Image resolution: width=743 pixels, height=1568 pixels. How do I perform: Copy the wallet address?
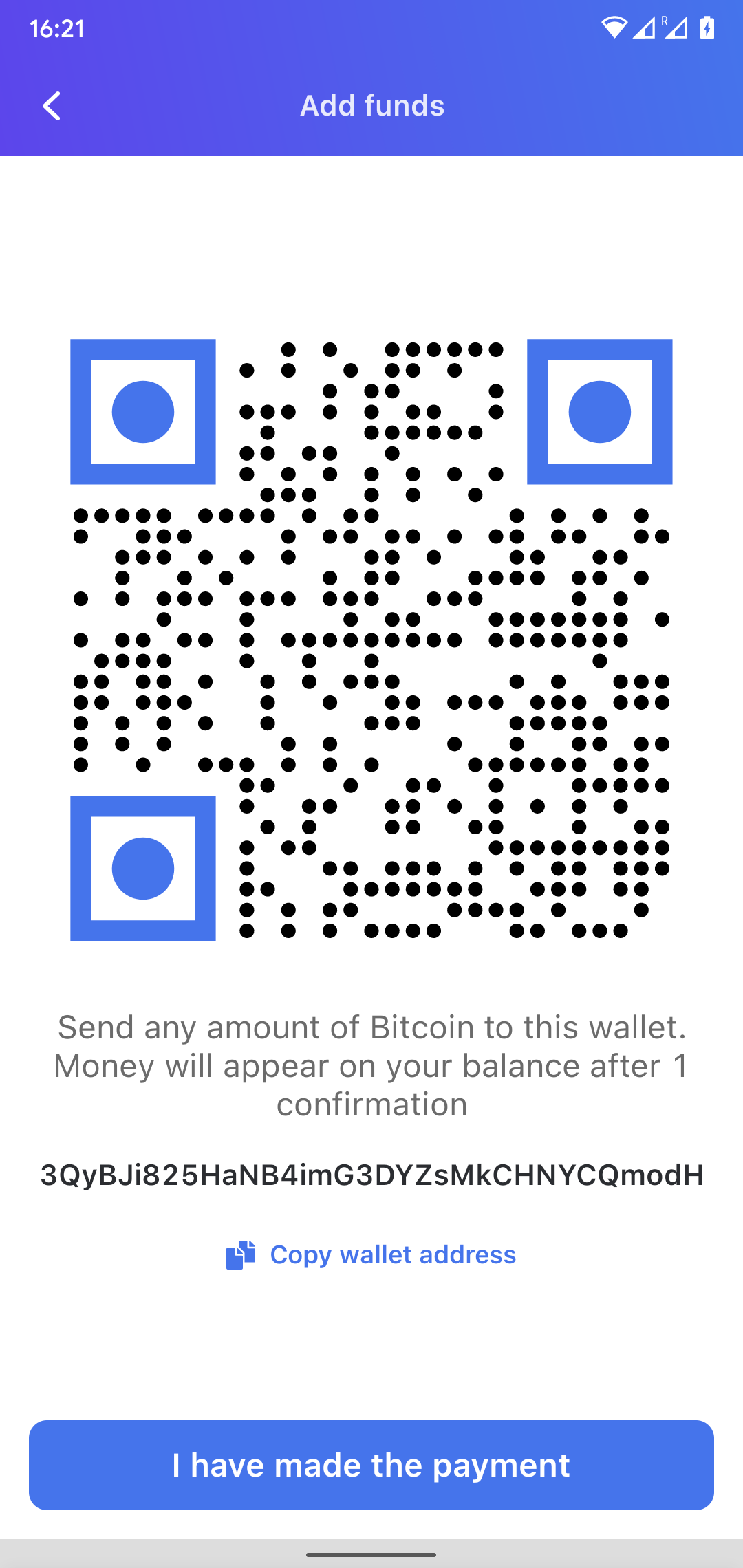pos(371,1255)
